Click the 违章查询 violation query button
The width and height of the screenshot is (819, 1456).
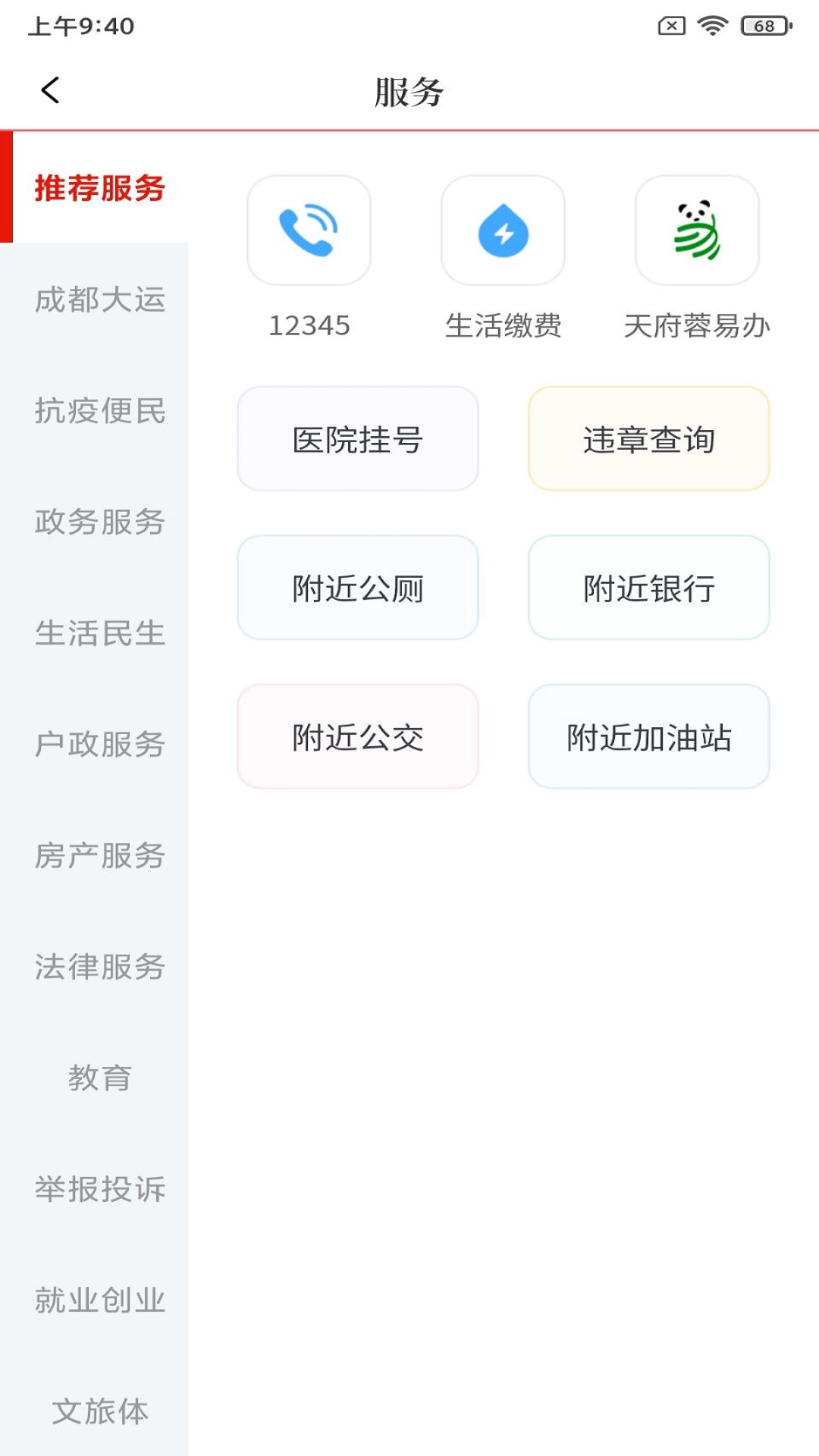650,438
